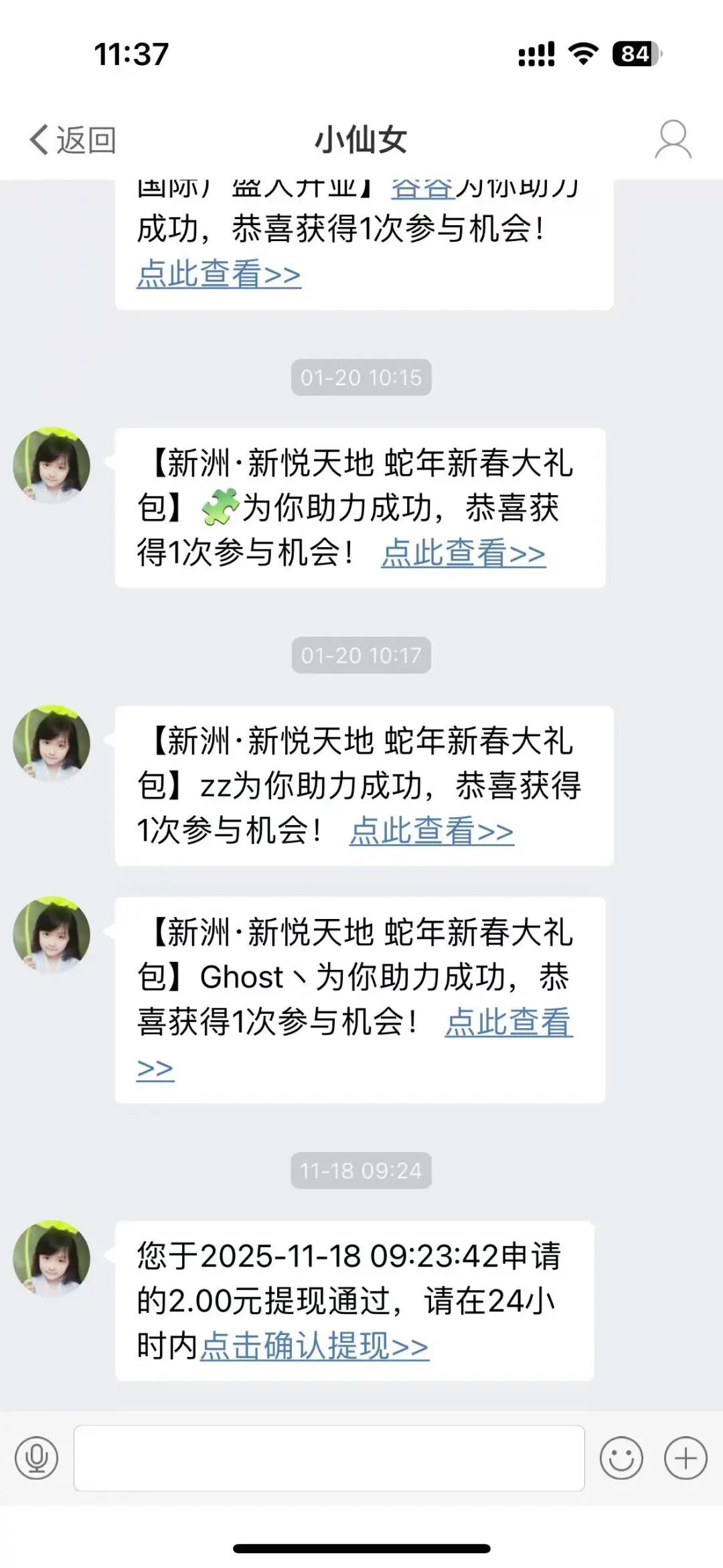Tap the sender avatar beside the withdrawal message
The image size is (723, 1568).
pyautogui.click(x=52, y=1259)
